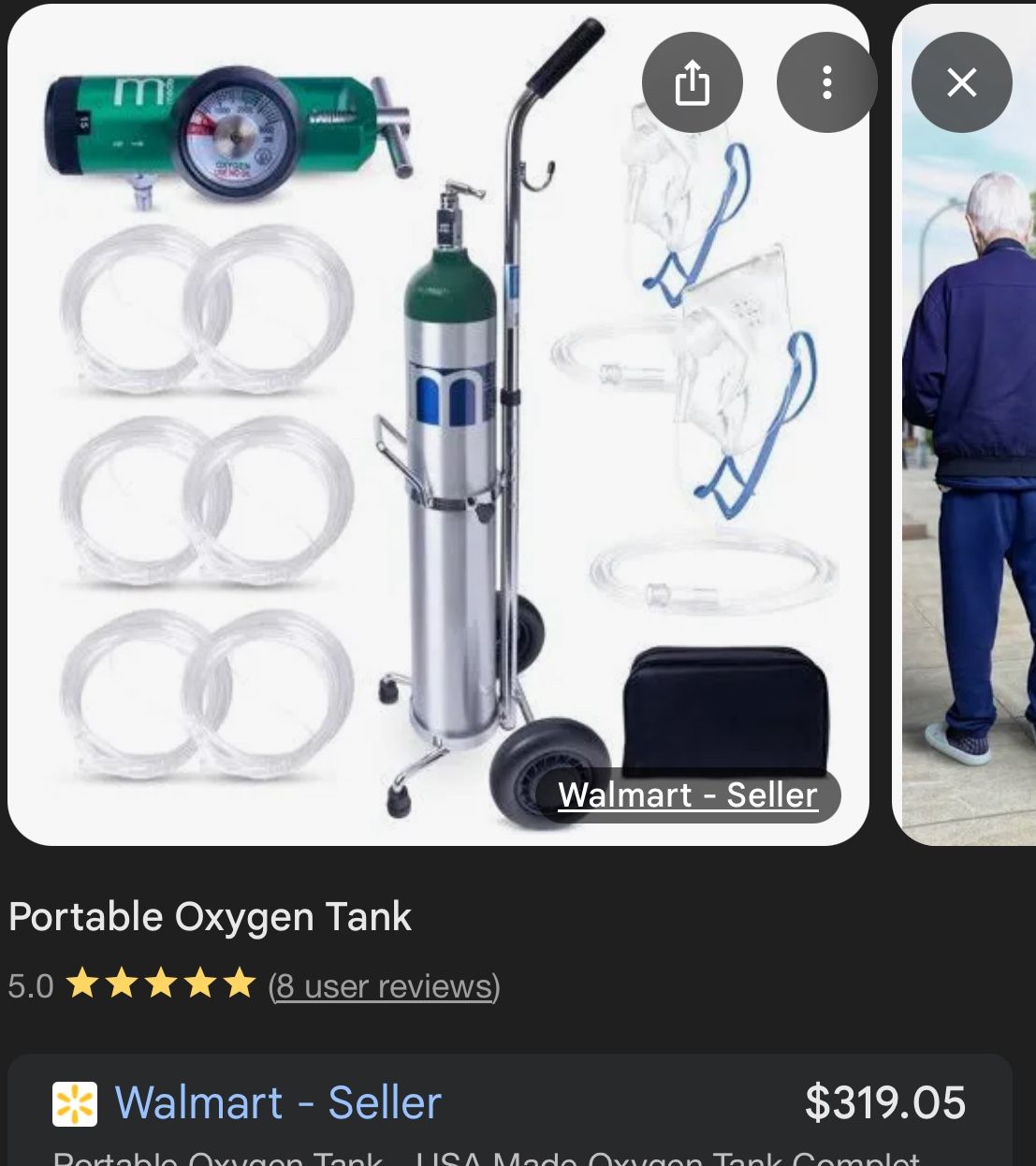1036x1166 pixels.
Task: Close the product viewer
Action: coord(961,82)
